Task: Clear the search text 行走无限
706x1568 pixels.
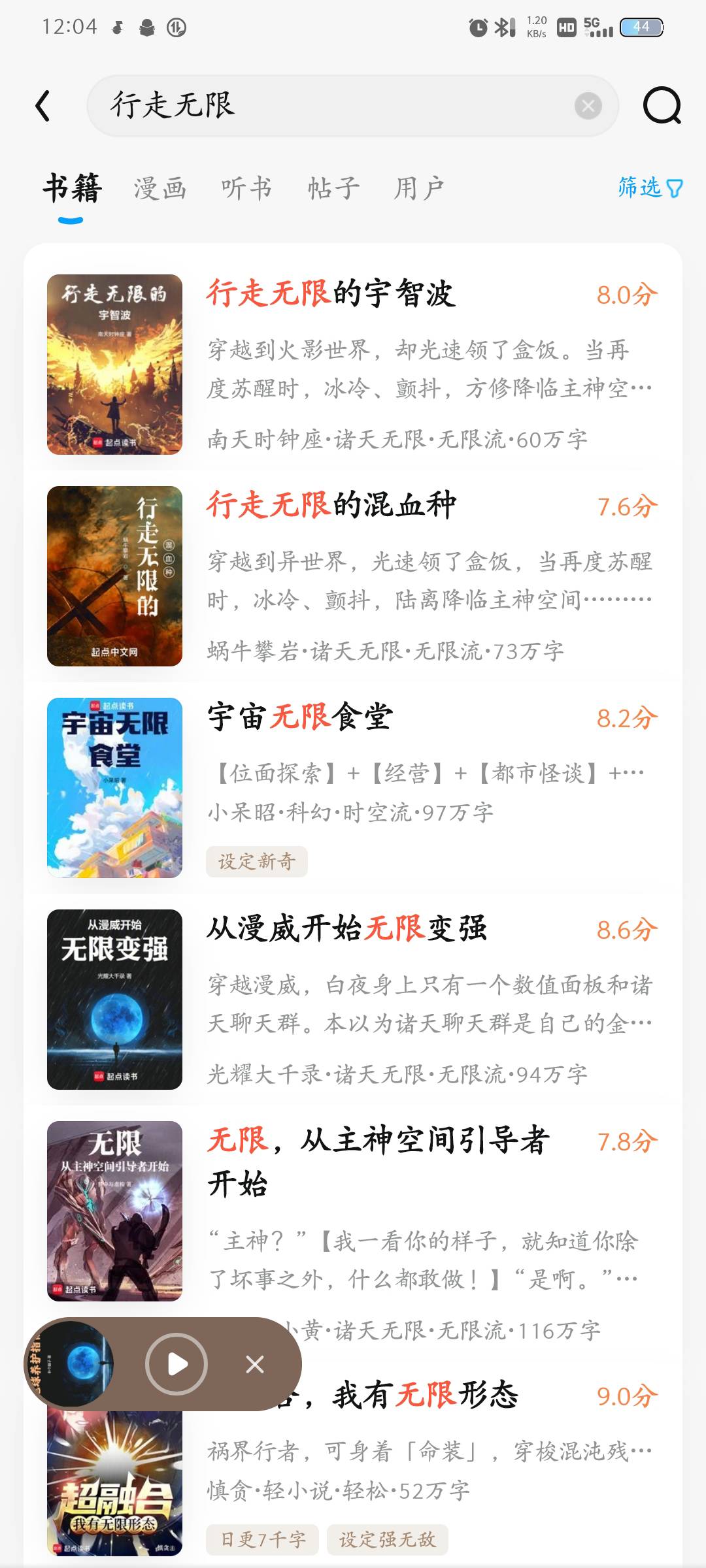Action: tap(588, 106)
